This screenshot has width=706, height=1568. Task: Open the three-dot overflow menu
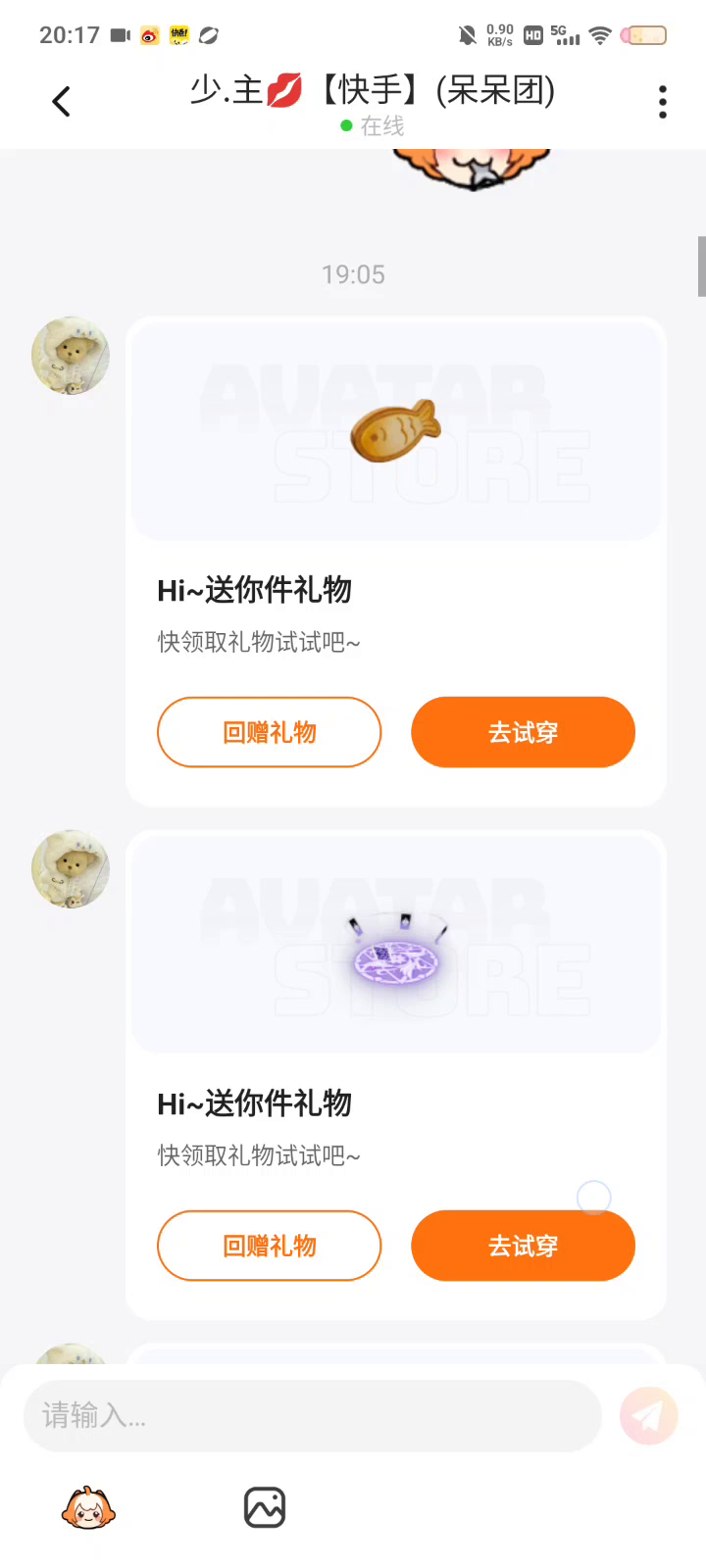pyautogui.click(x=663, y=102)
